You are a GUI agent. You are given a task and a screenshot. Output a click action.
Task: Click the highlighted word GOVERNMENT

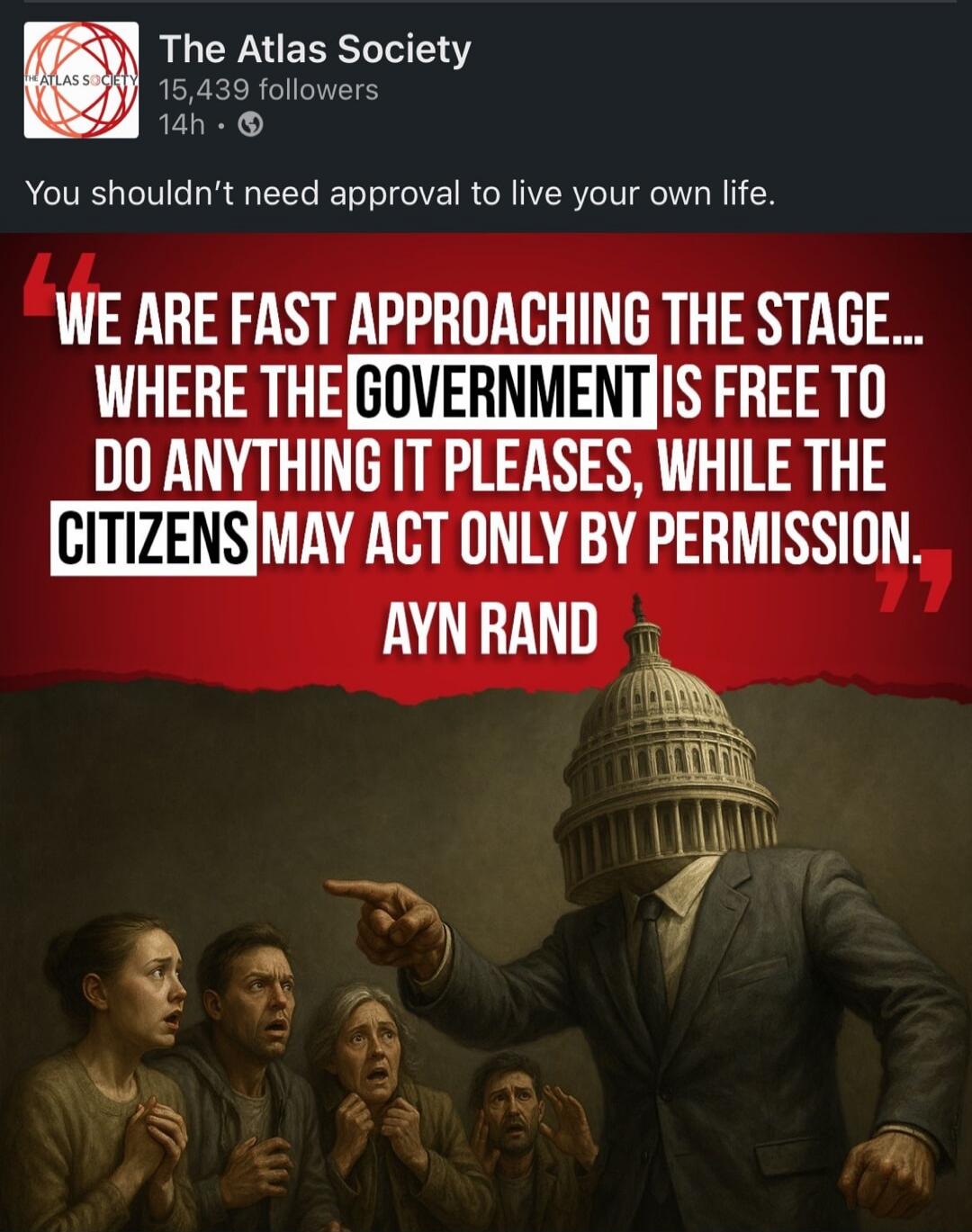point(506,389)
